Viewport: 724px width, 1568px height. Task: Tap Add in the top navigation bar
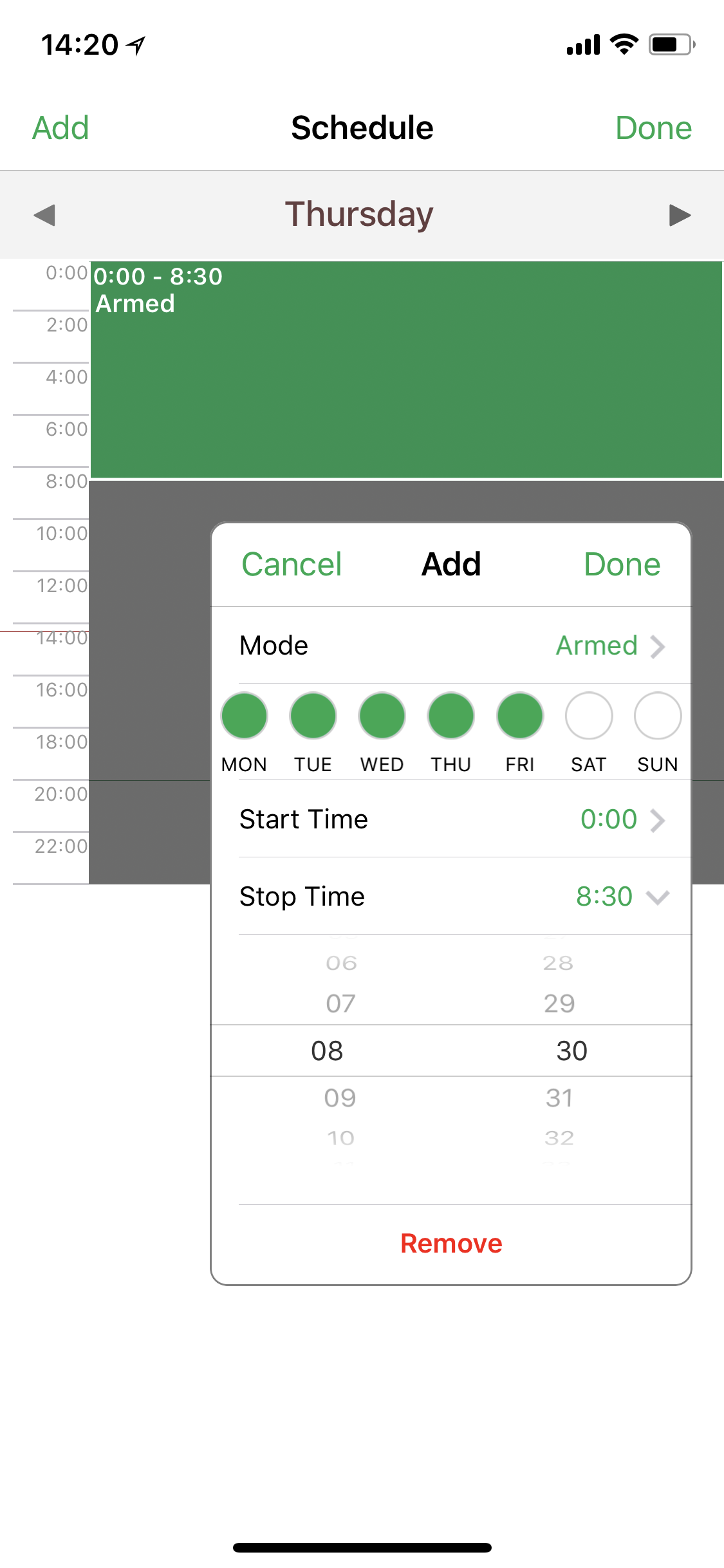(x=60, y=128)
